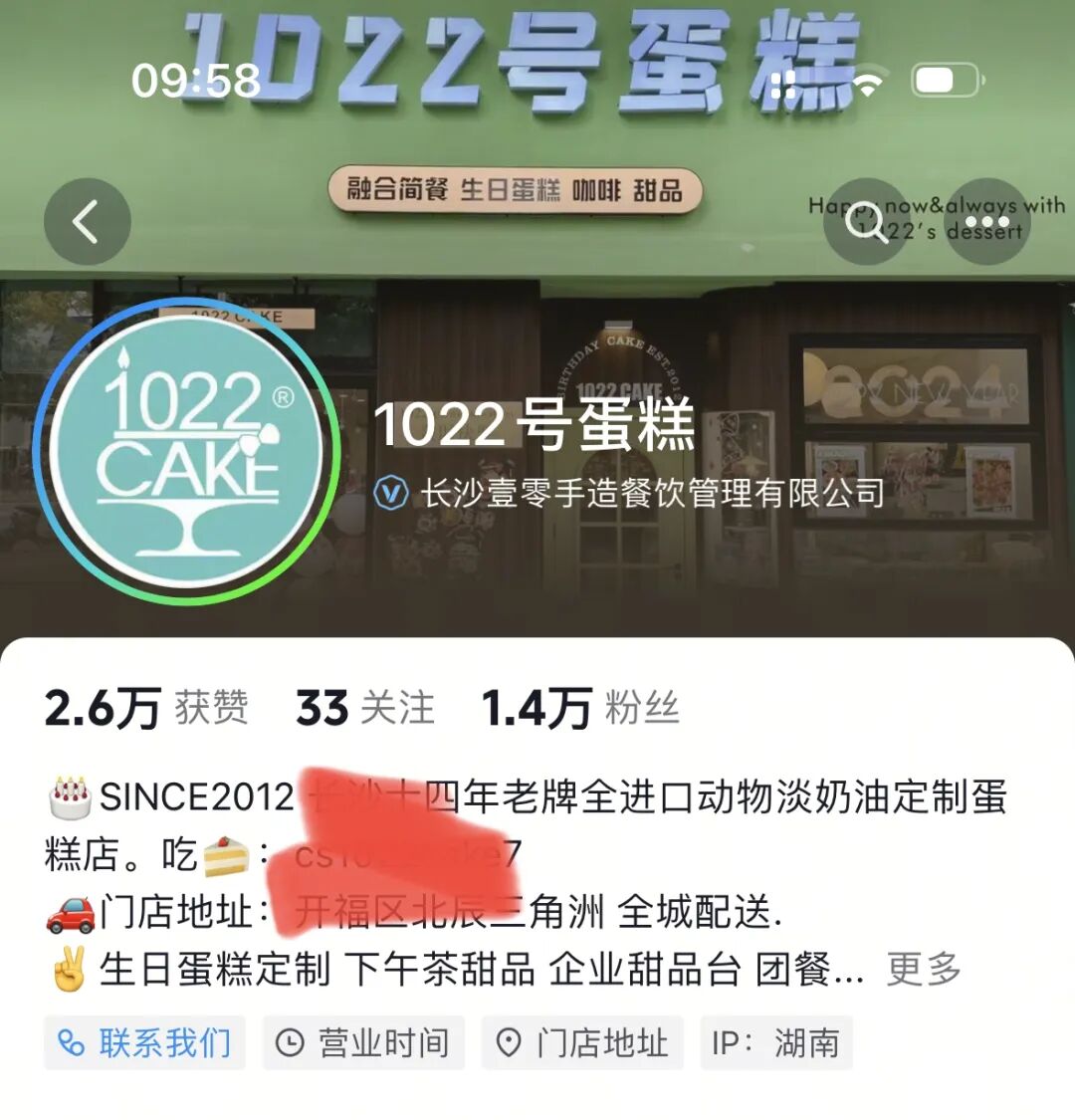The image size is (1075, 1120).
Task: Go back using the arrow icon
Action: 88,222
